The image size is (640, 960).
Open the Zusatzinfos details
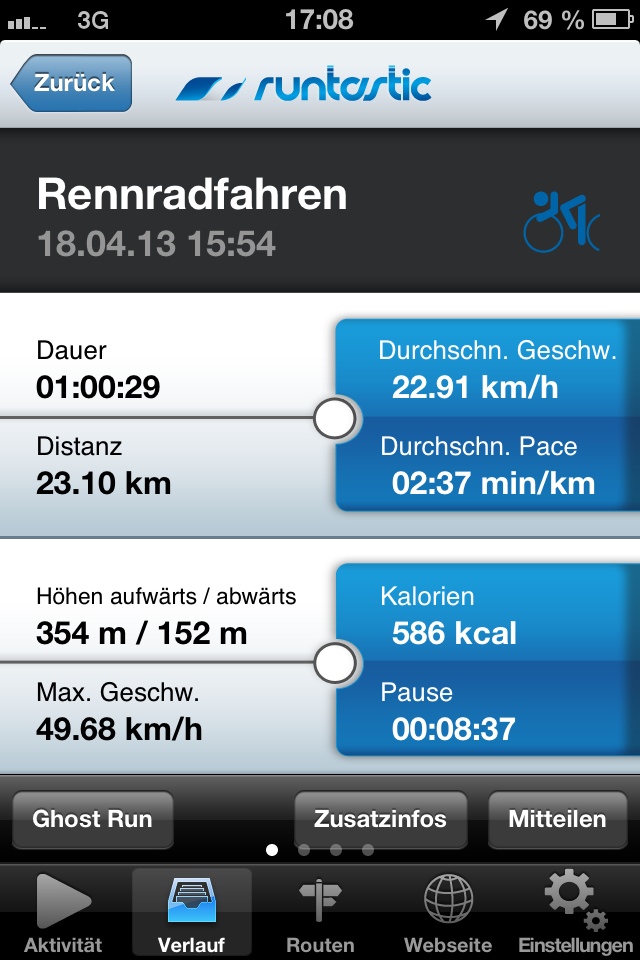click(x=380, y=820)
